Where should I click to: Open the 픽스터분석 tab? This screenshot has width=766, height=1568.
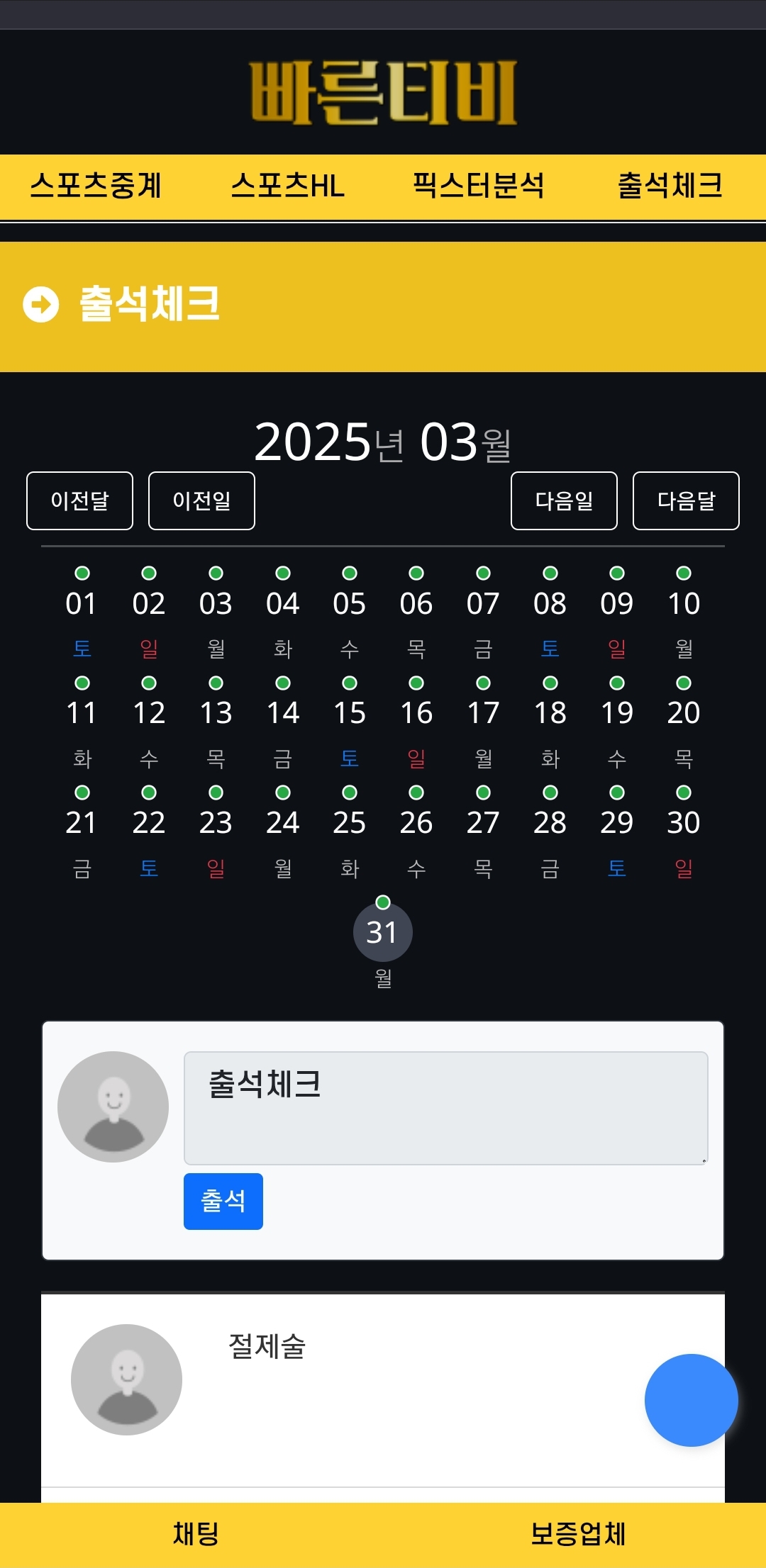pos(479,186)
